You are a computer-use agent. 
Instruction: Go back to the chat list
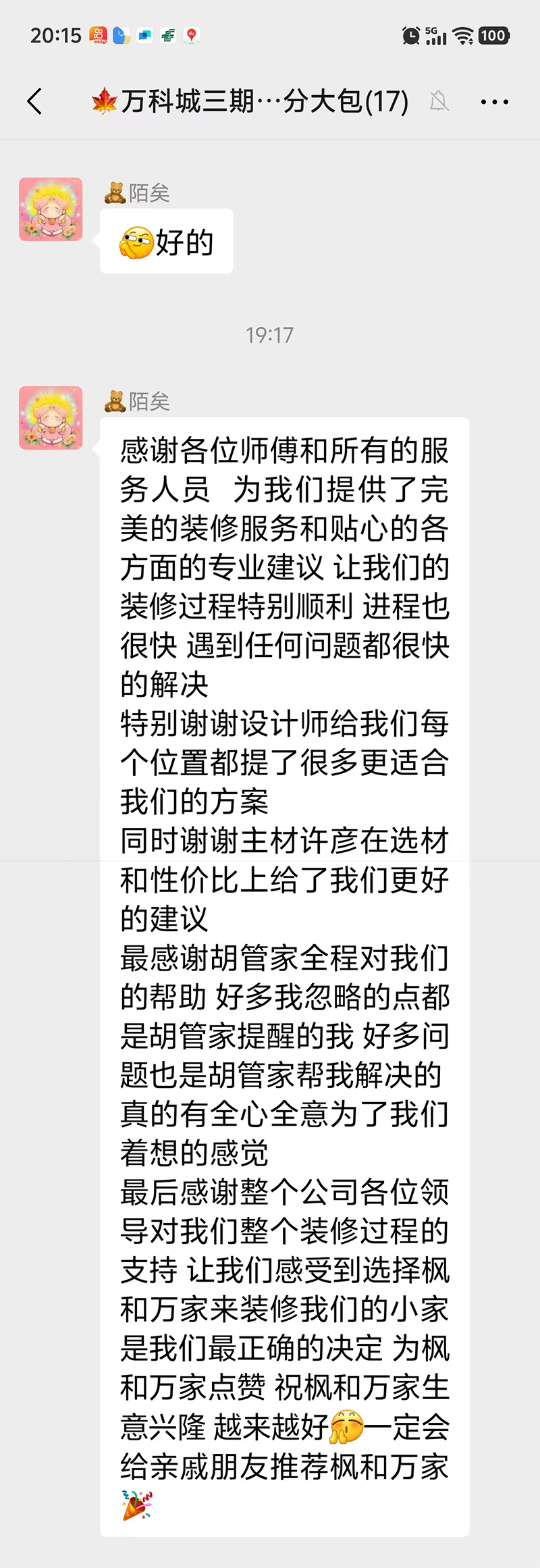point(35,102)
